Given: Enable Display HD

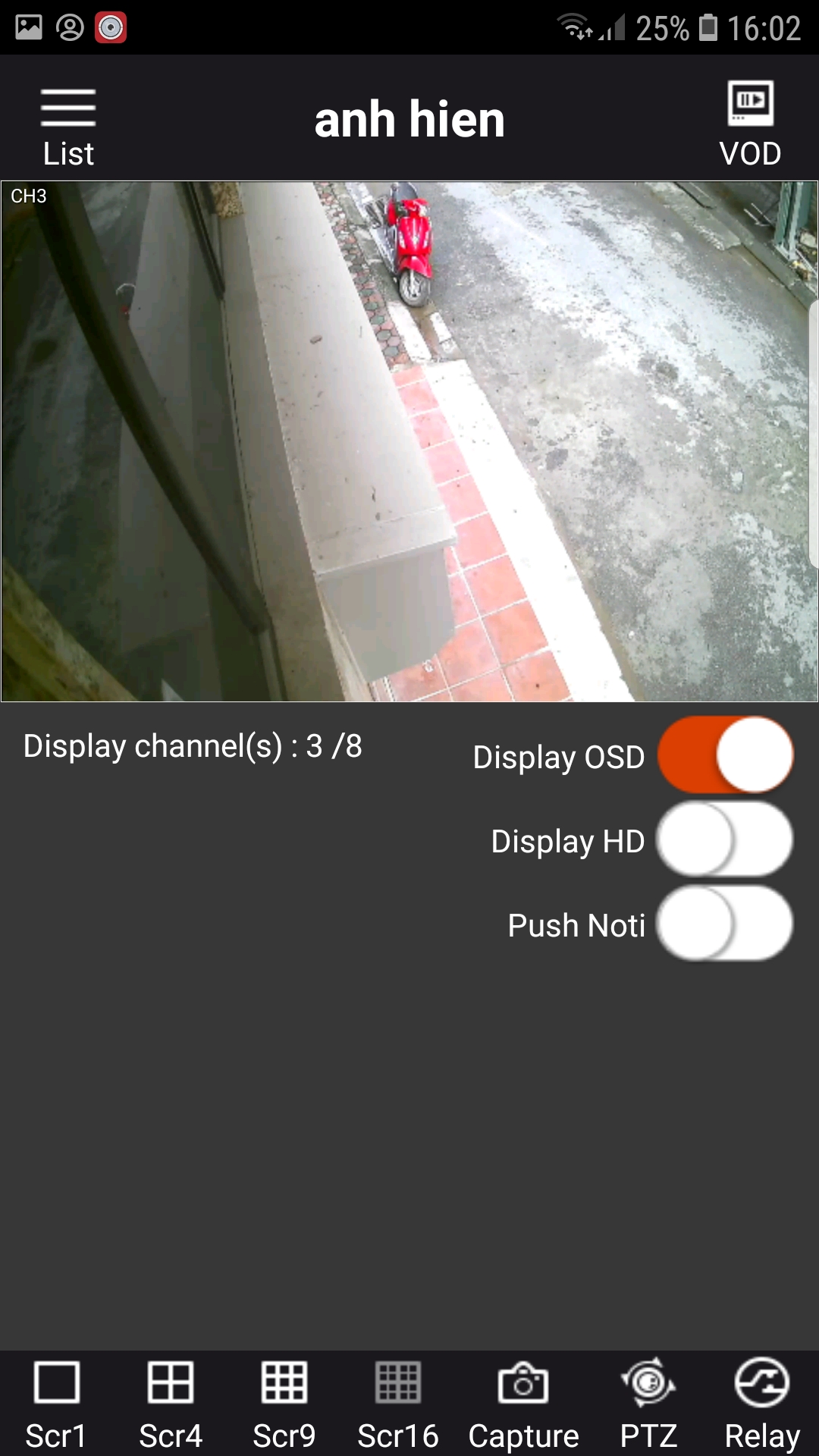Looking at the screenshot, I should [725, 840].
